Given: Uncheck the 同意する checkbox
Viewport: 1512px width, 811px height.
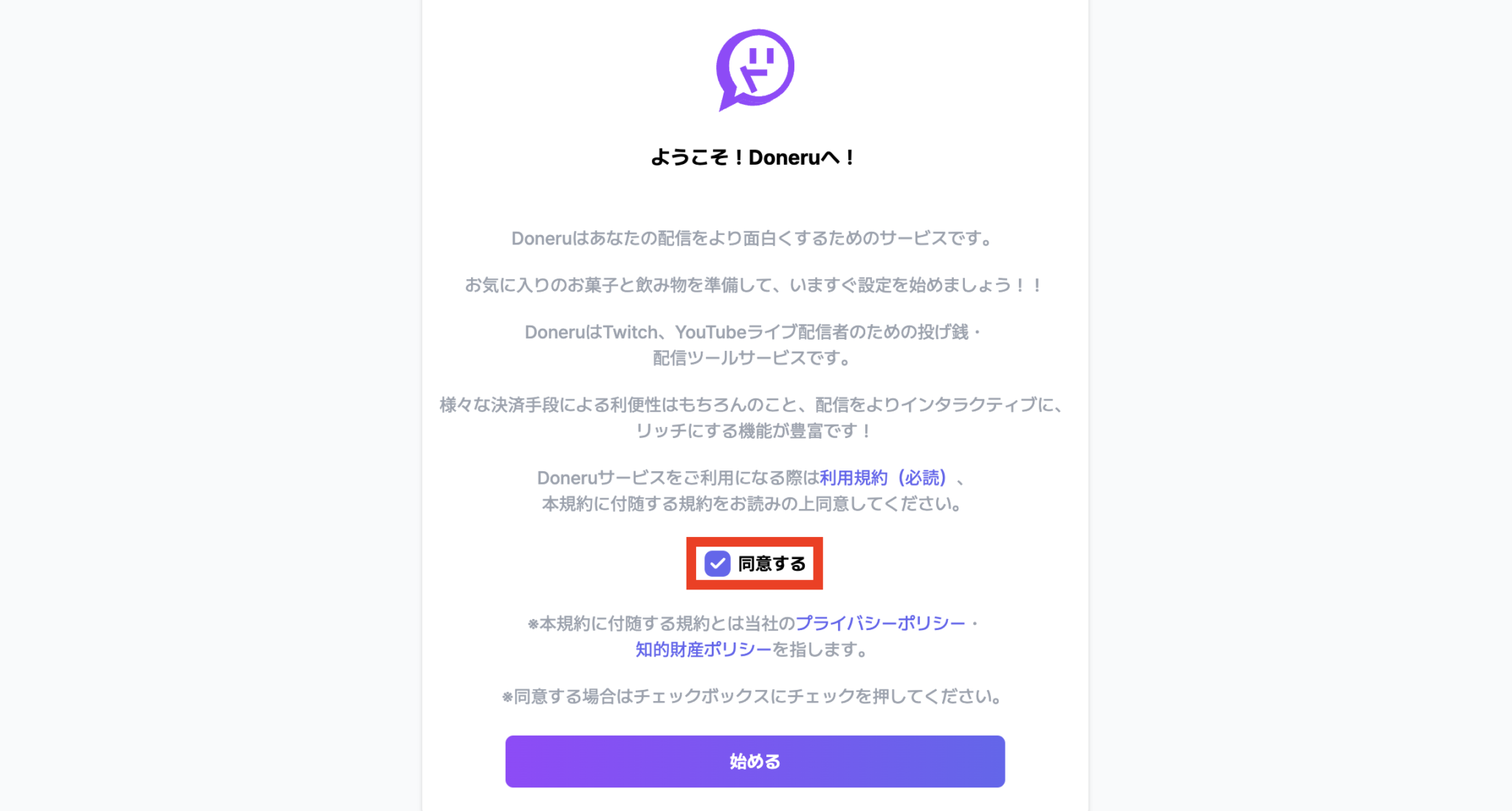Looking at the screenshot, I should tap(717, 564).
